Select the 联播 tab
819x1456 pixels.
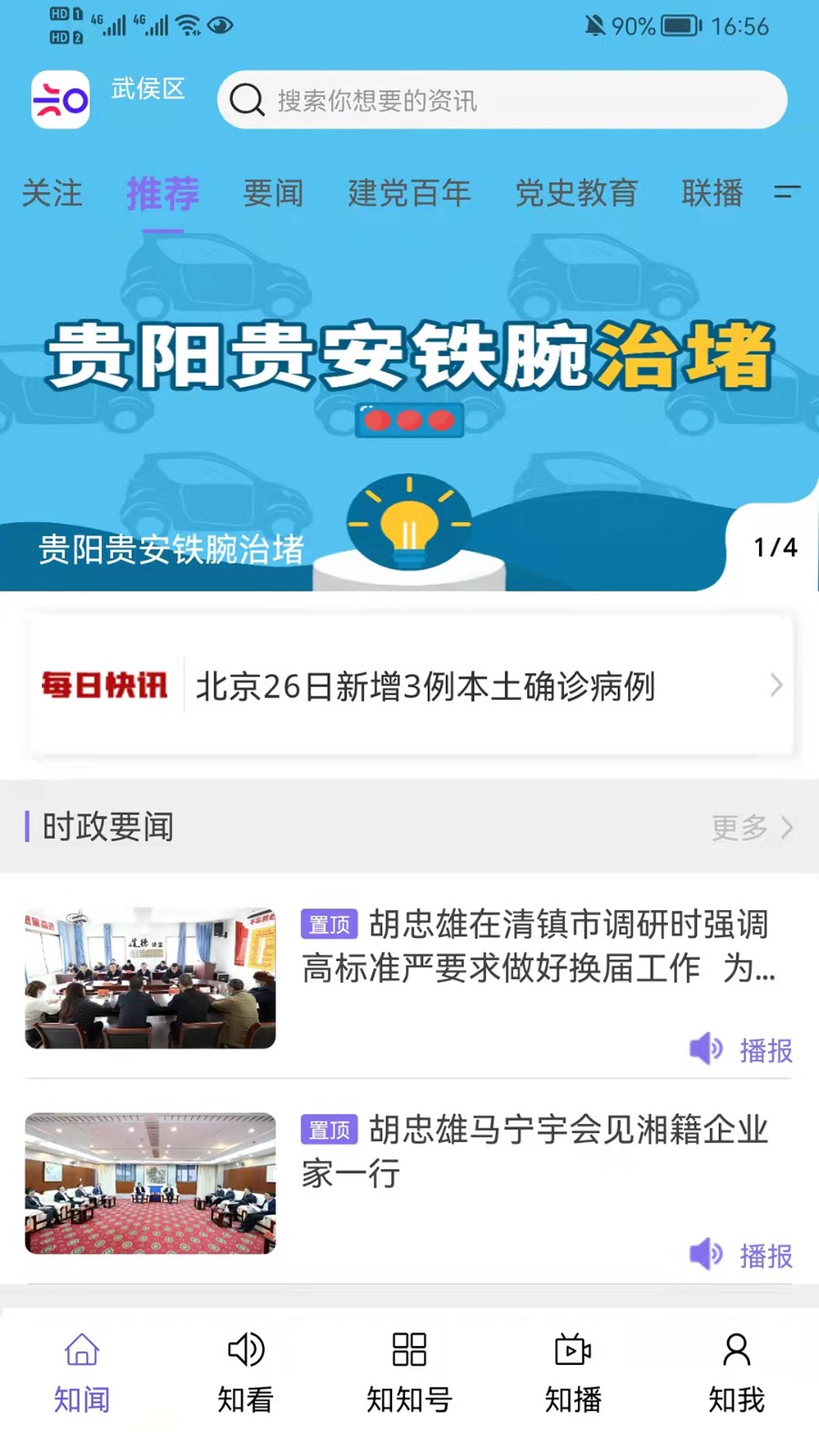click(x=713, y=193)
